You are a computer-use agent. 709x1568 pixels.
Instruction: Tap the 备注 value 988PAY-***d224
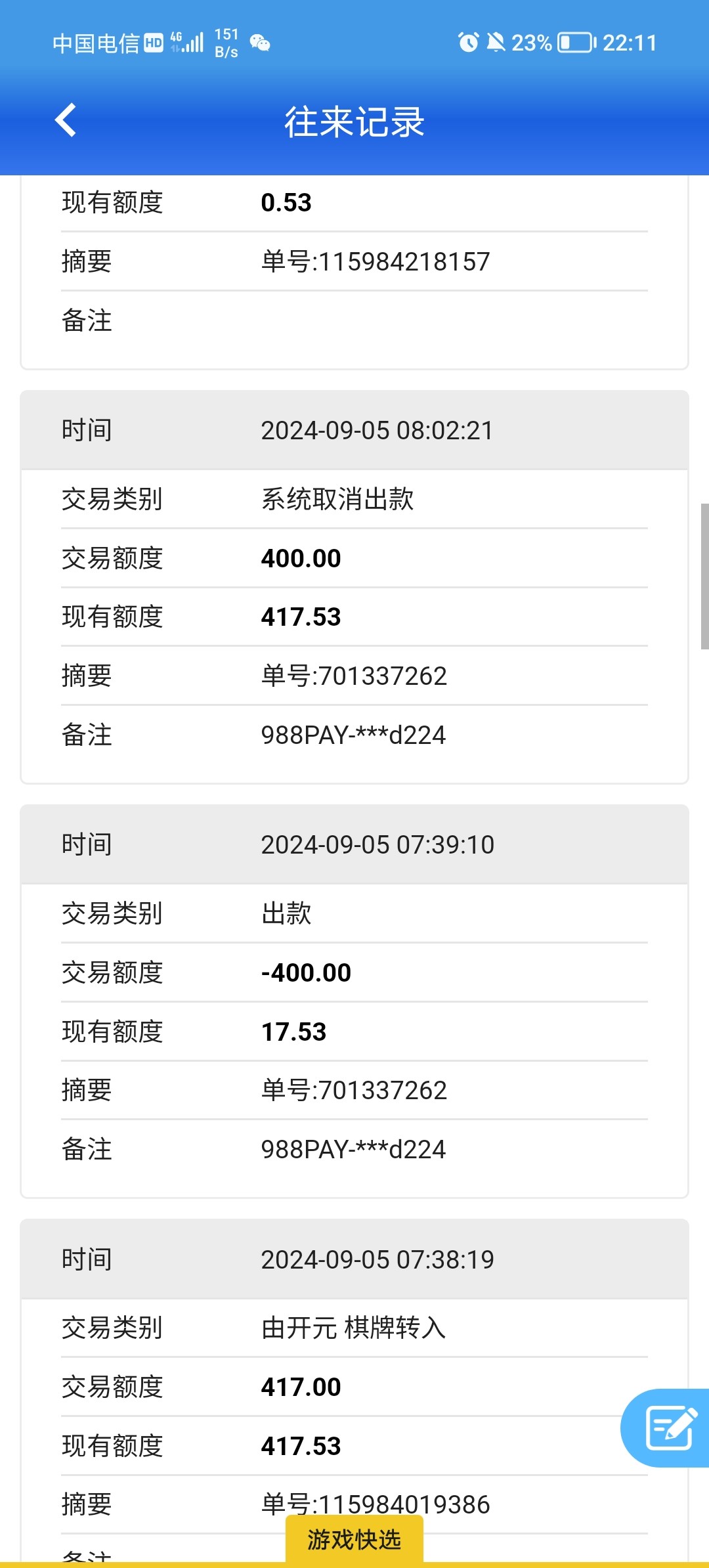(x=353, y=735)
